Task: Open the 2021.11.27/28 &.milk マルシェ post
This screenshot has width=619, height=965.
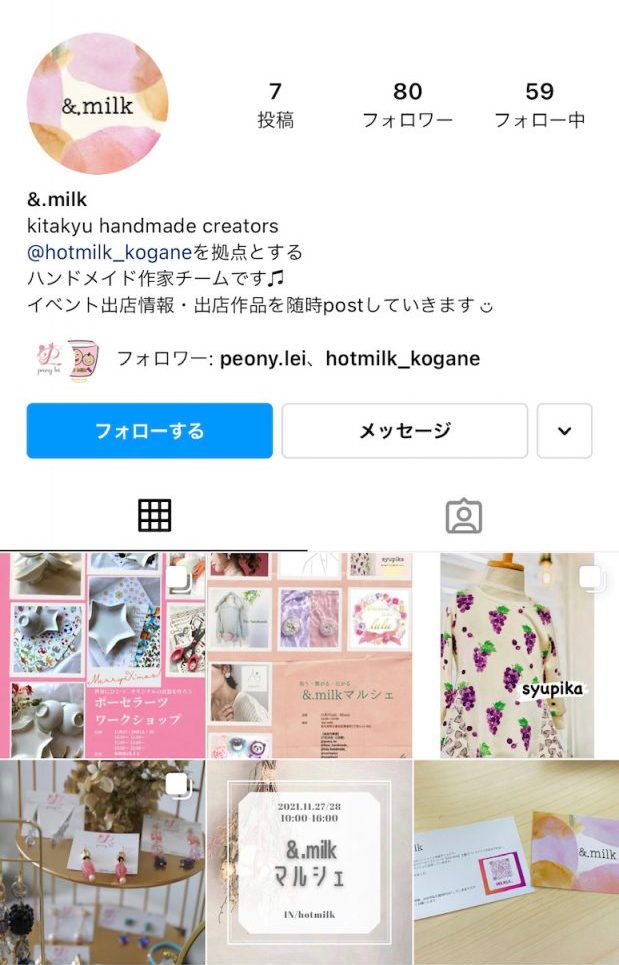Action: point(309,862)
